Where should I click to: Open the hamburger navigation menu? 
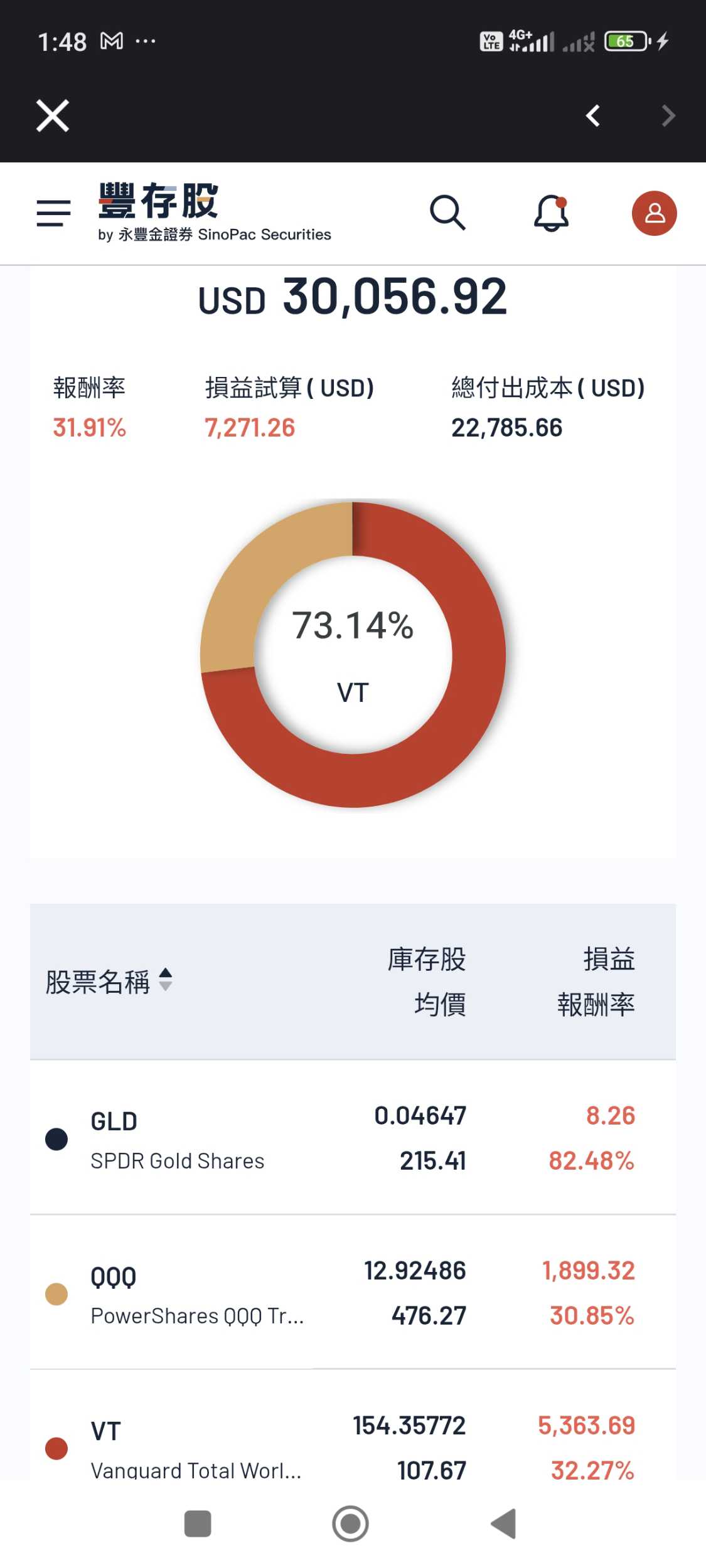tap(53, 213)
